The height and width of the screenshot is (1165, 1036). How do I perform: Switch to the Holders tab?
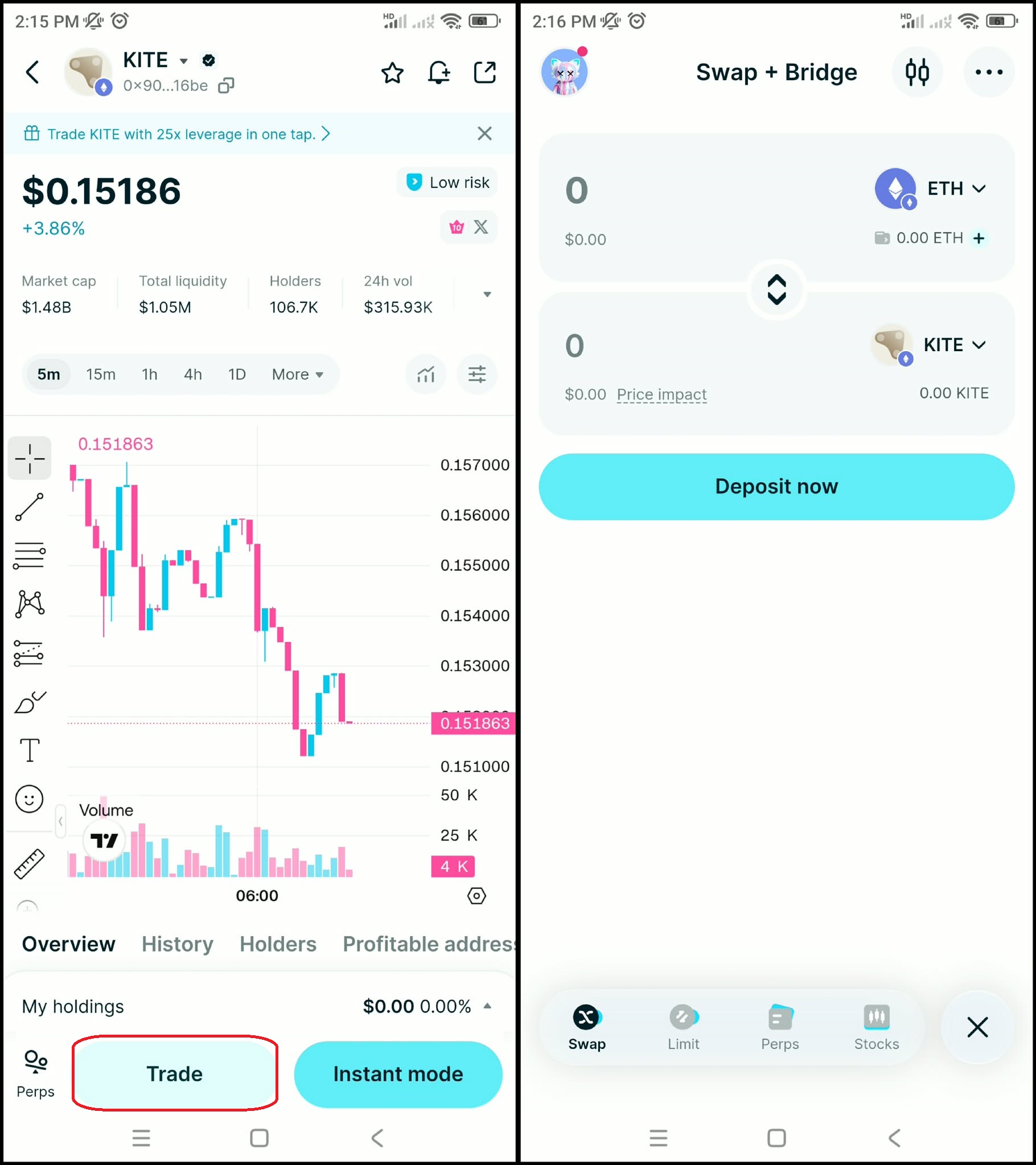coord(278,944)
